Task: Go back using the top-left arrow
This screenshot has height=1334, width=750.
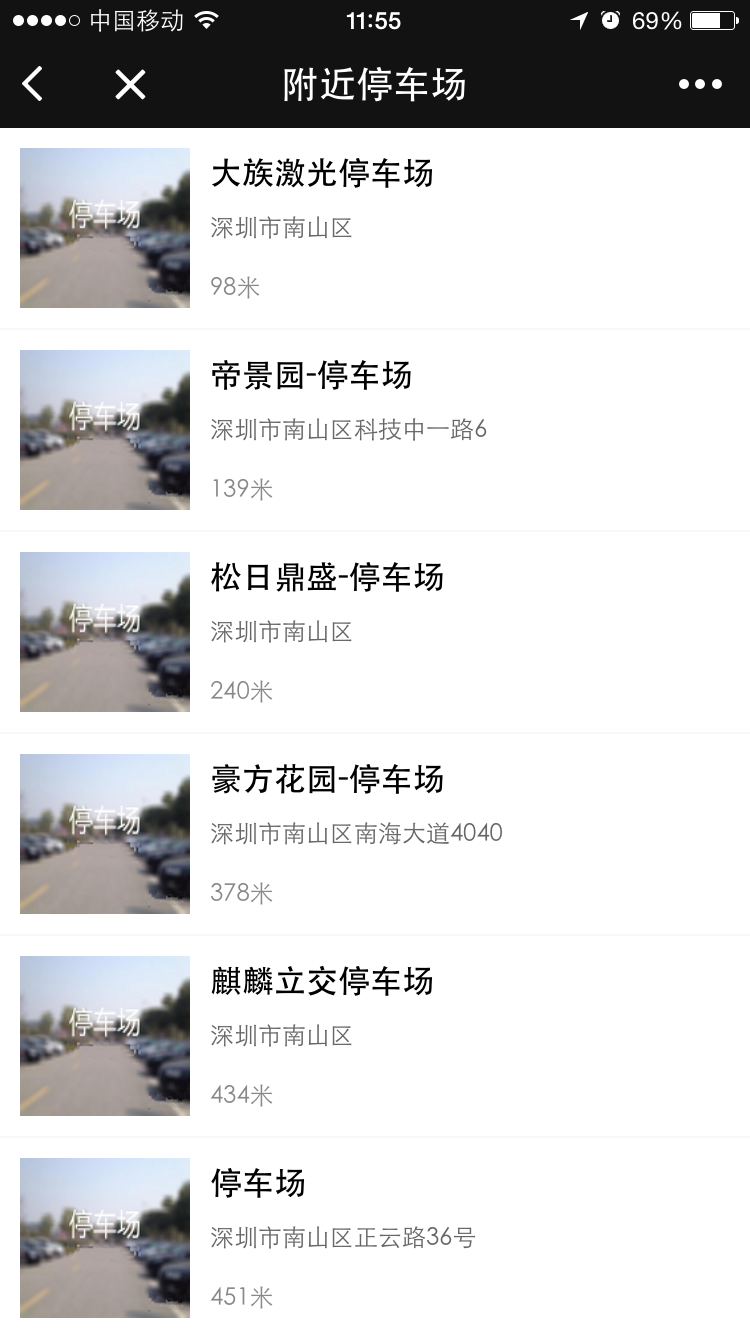Action: coord(33,85)
